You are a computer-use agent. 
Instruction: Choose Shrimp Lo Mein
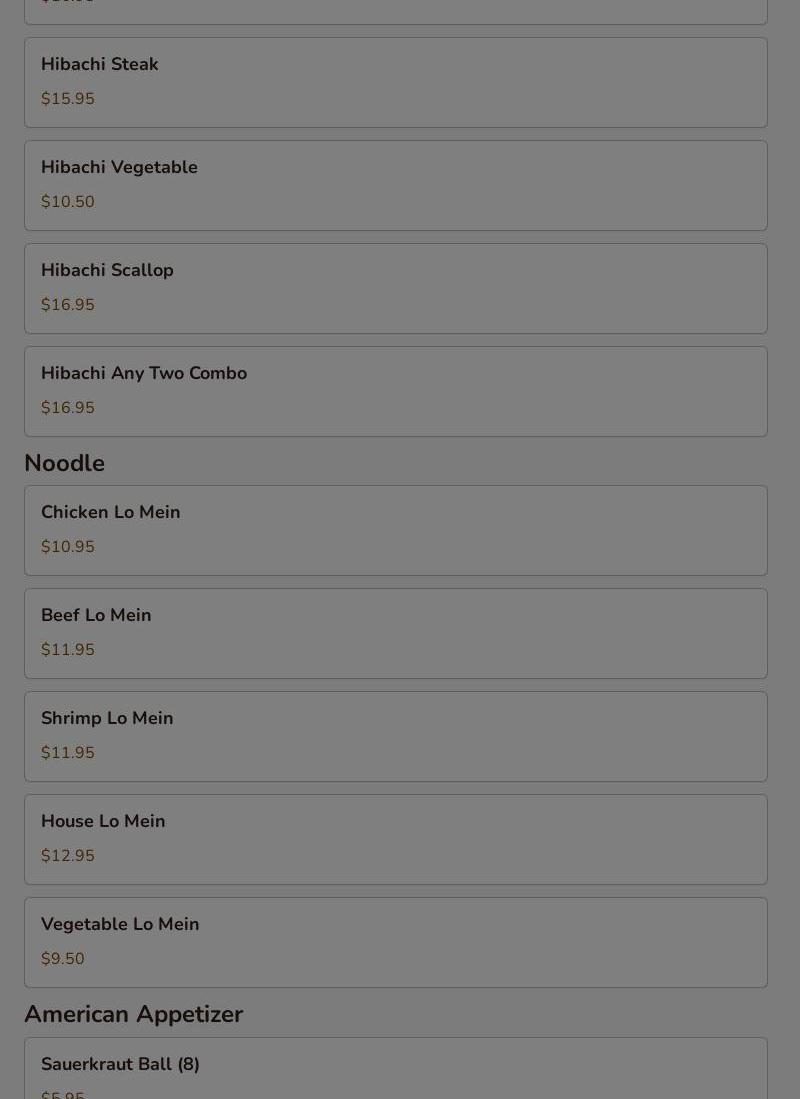point(395,736)
